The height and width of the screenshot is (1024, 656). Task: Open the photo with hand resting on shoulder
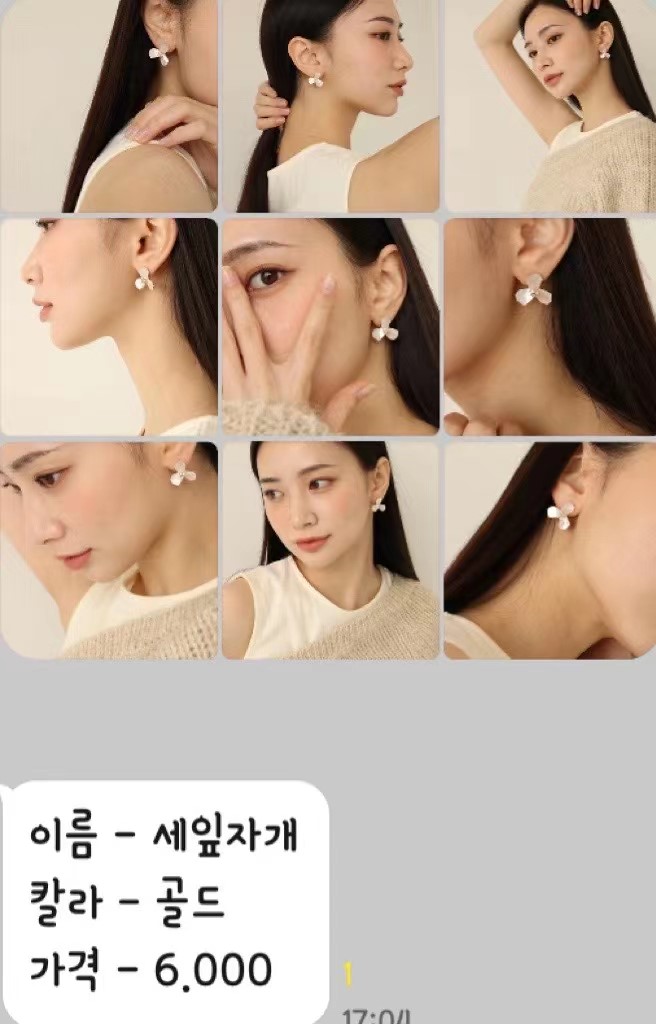click(x=109, y=105)
